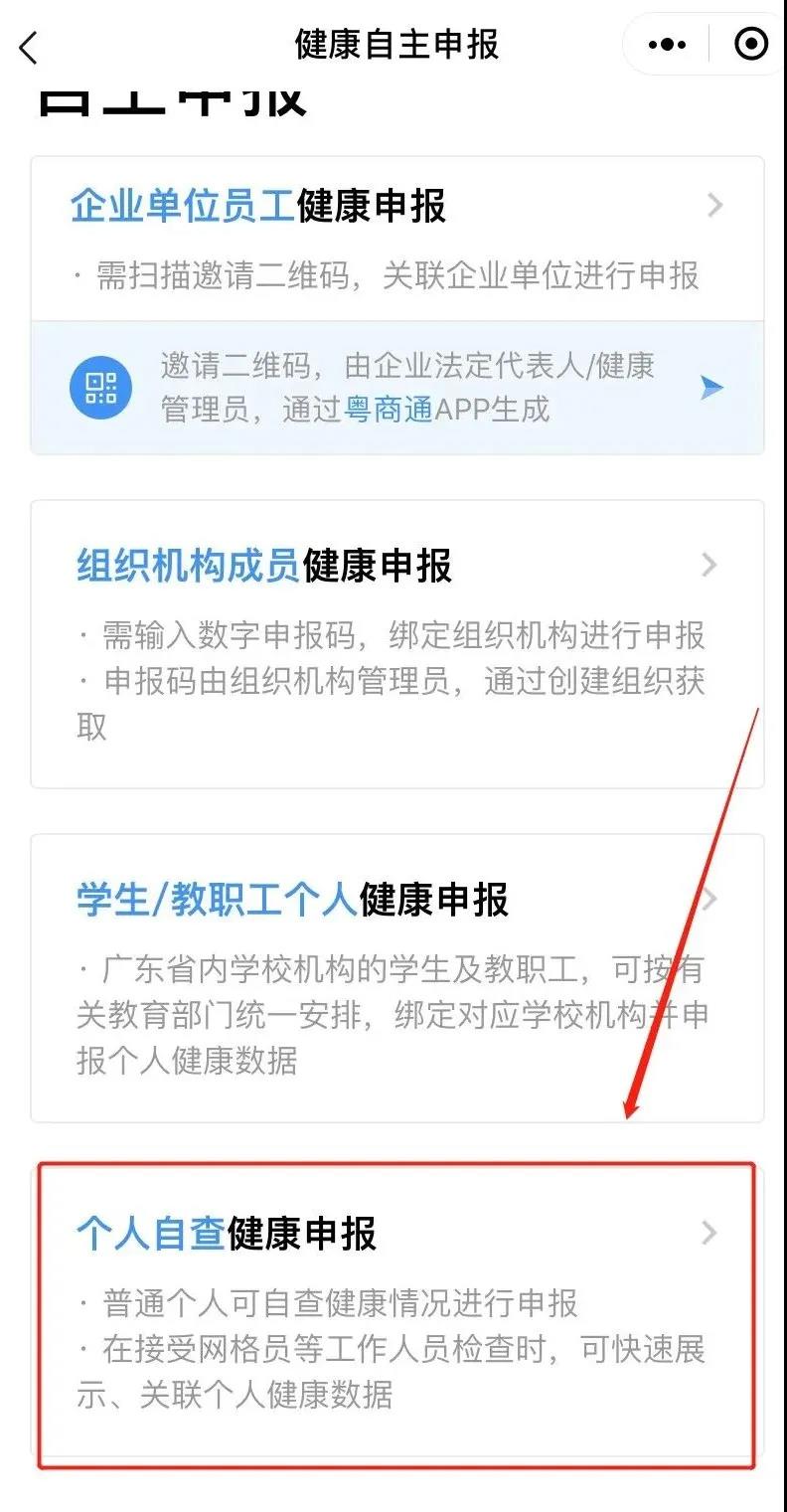
Task: Select 个人自查健康申报 card
Action: pos(396,1312)
